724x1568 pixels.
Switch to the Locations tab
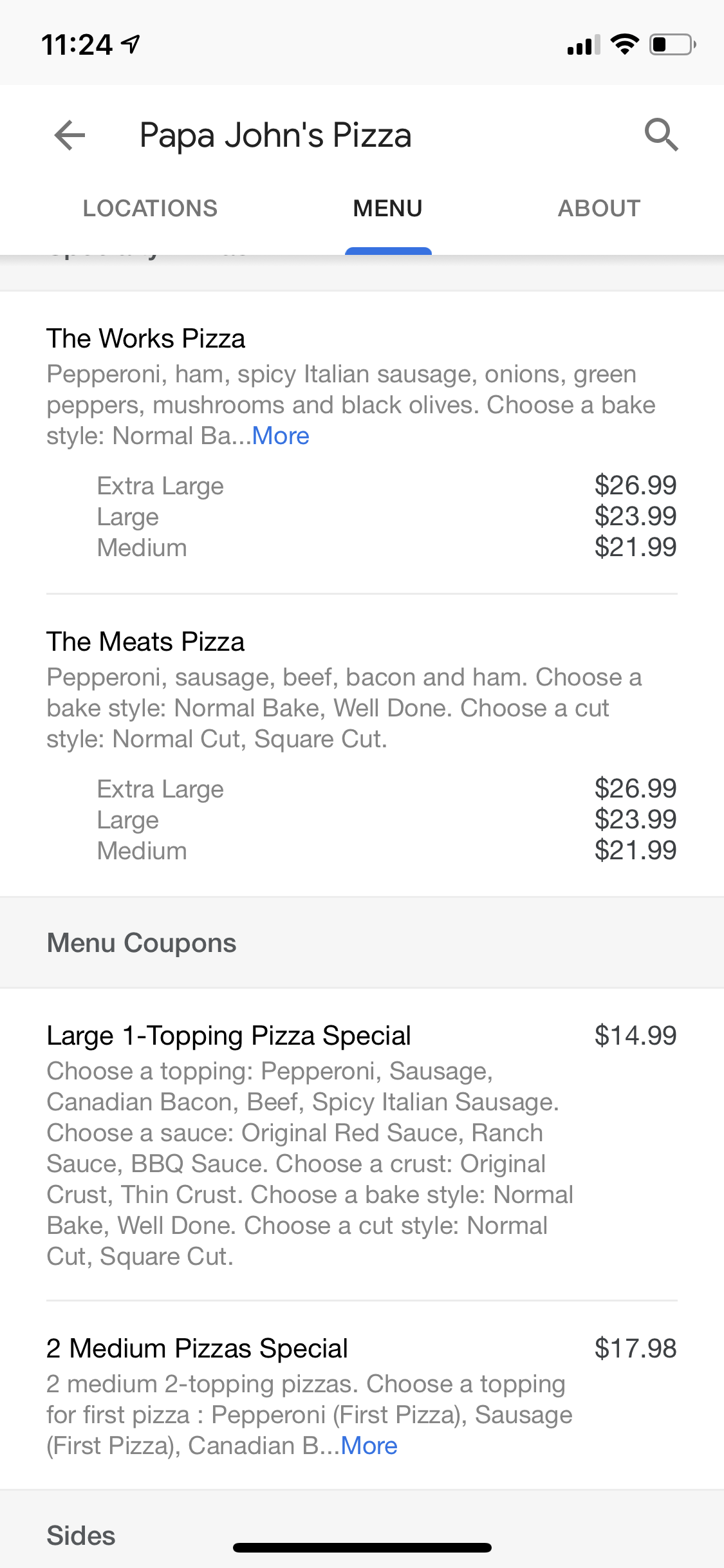tap(150, 209)
